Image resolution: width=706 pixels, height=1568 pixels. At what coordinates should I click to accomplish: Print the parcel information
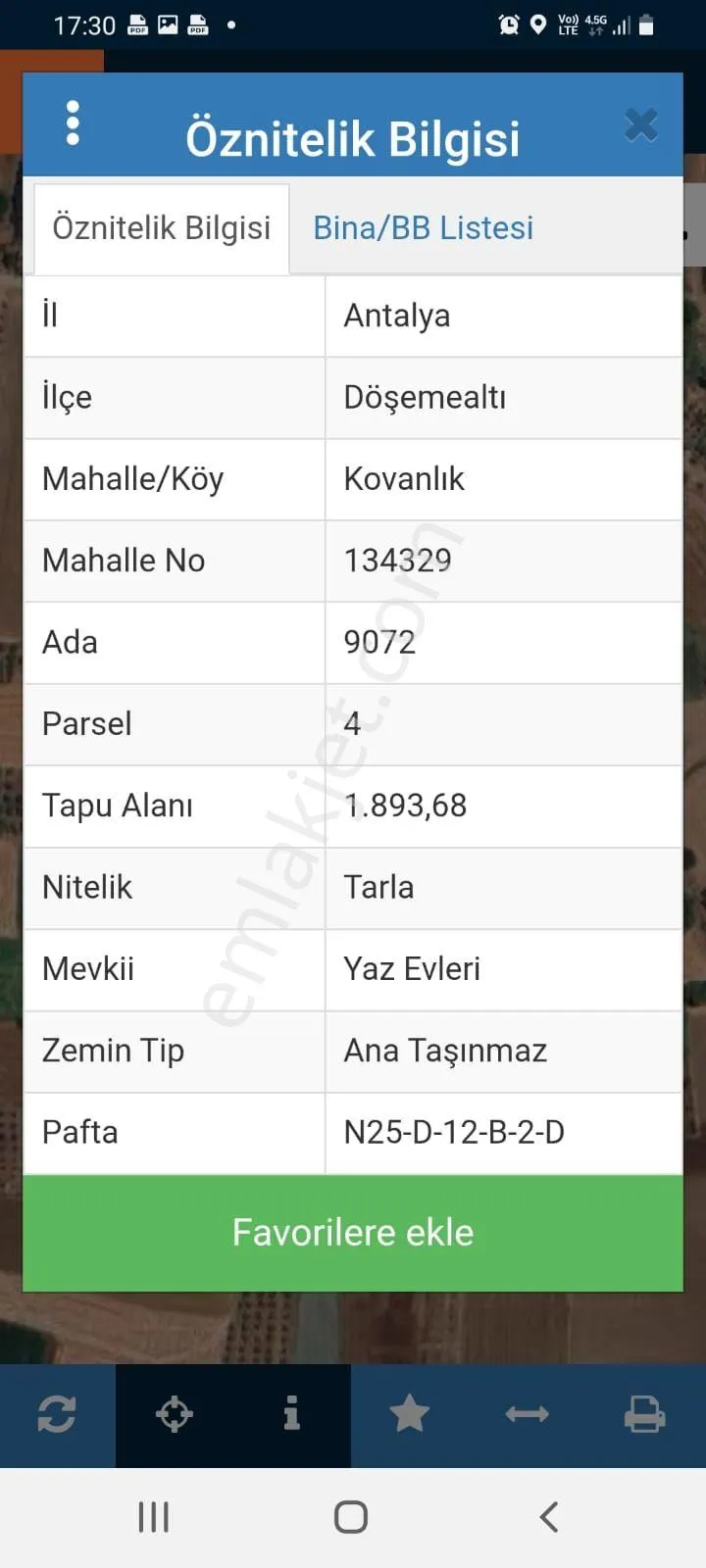click(644, 1414)
